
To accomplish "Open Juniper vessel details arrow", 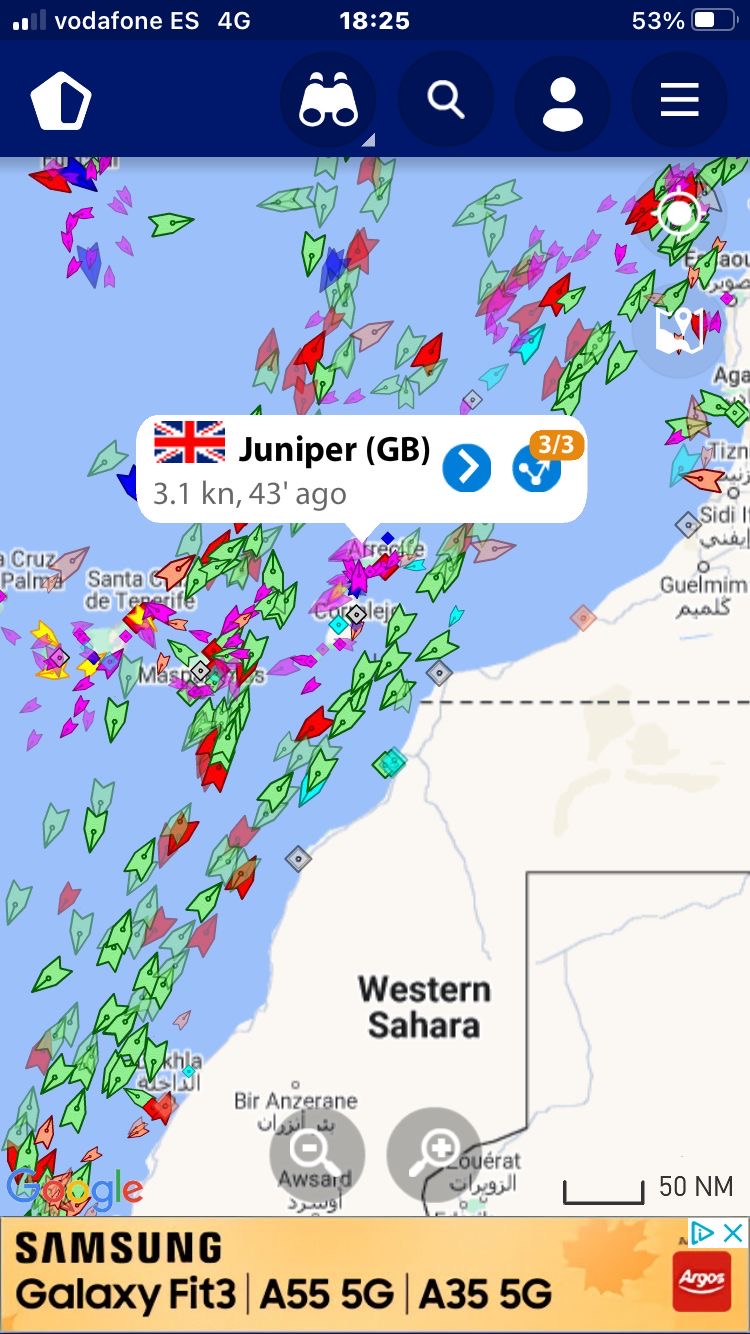I will 467,467.
